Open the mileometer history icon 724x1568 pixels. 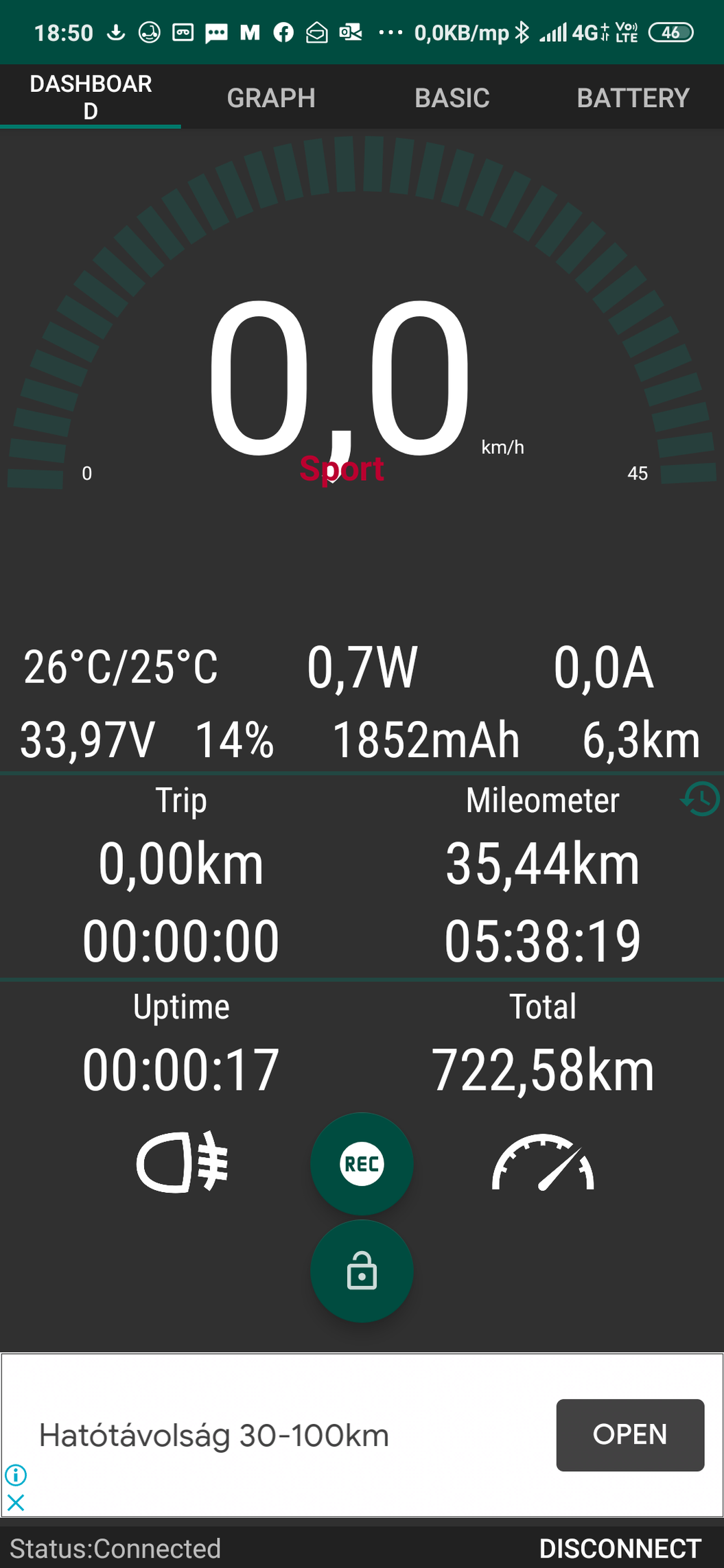pyautogui.click(x=700, y=799)
